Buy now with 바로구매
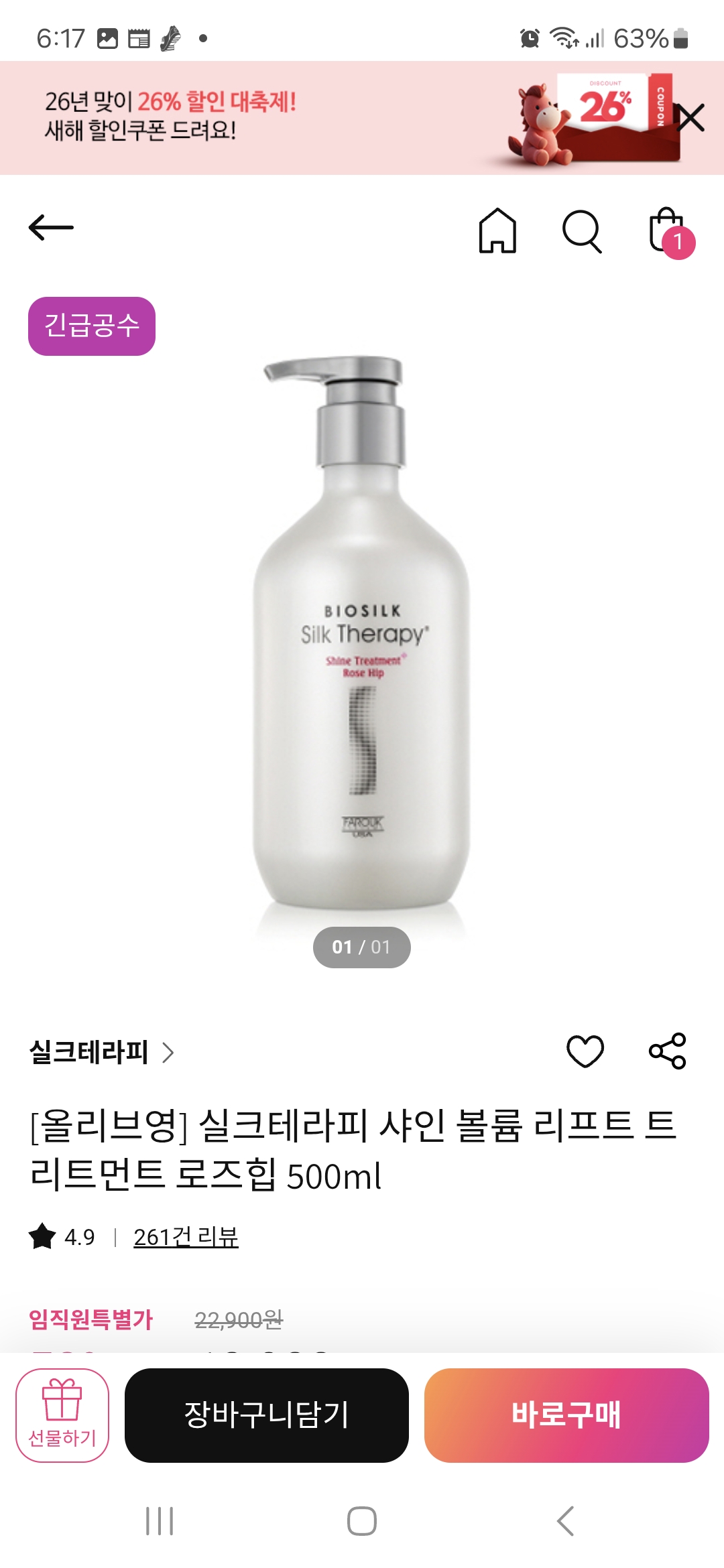 pyautogui.click(x=566, y=1415)
